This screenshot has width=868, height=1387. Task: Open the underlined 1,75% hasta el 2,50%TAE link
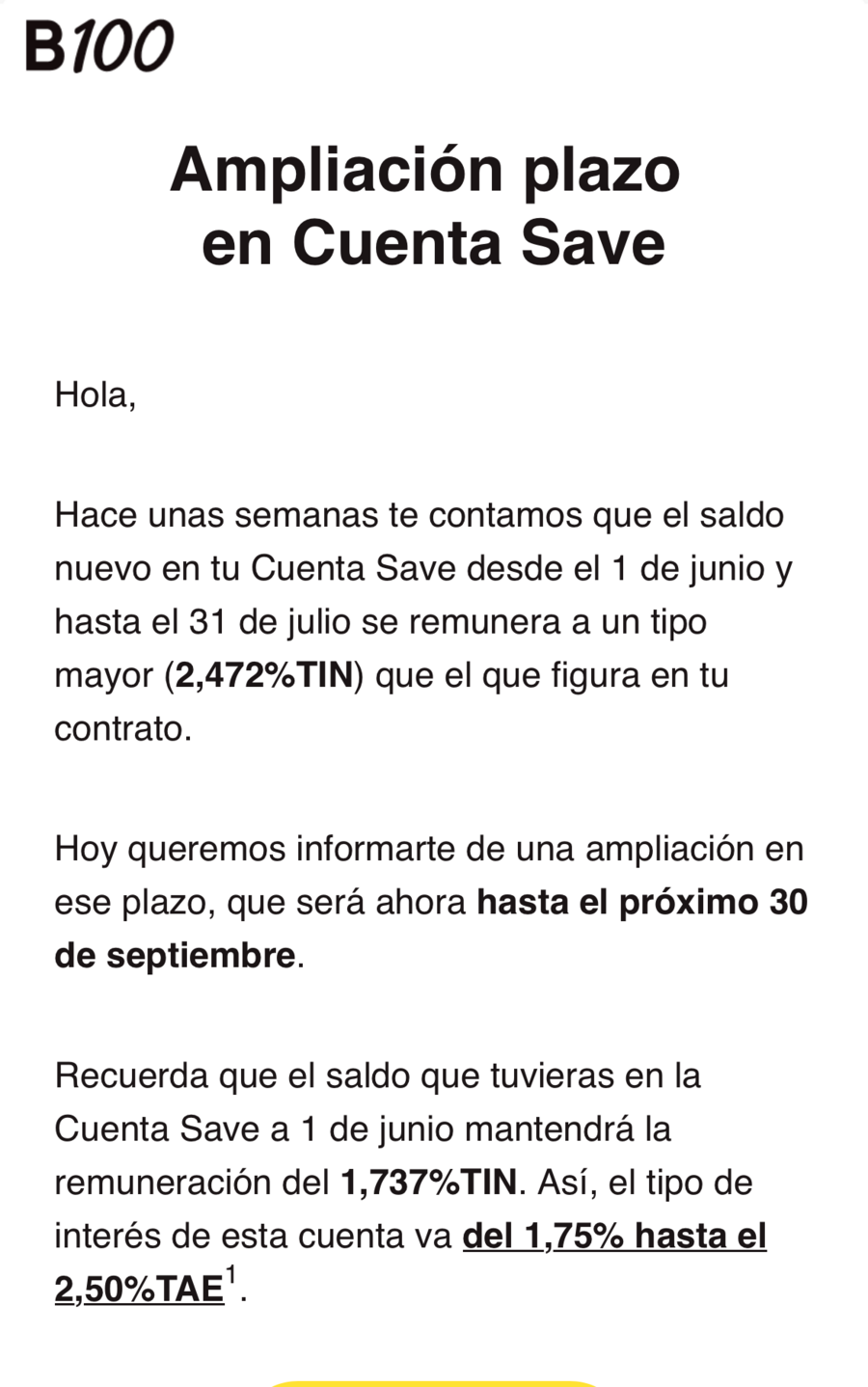pos(614,1236)
